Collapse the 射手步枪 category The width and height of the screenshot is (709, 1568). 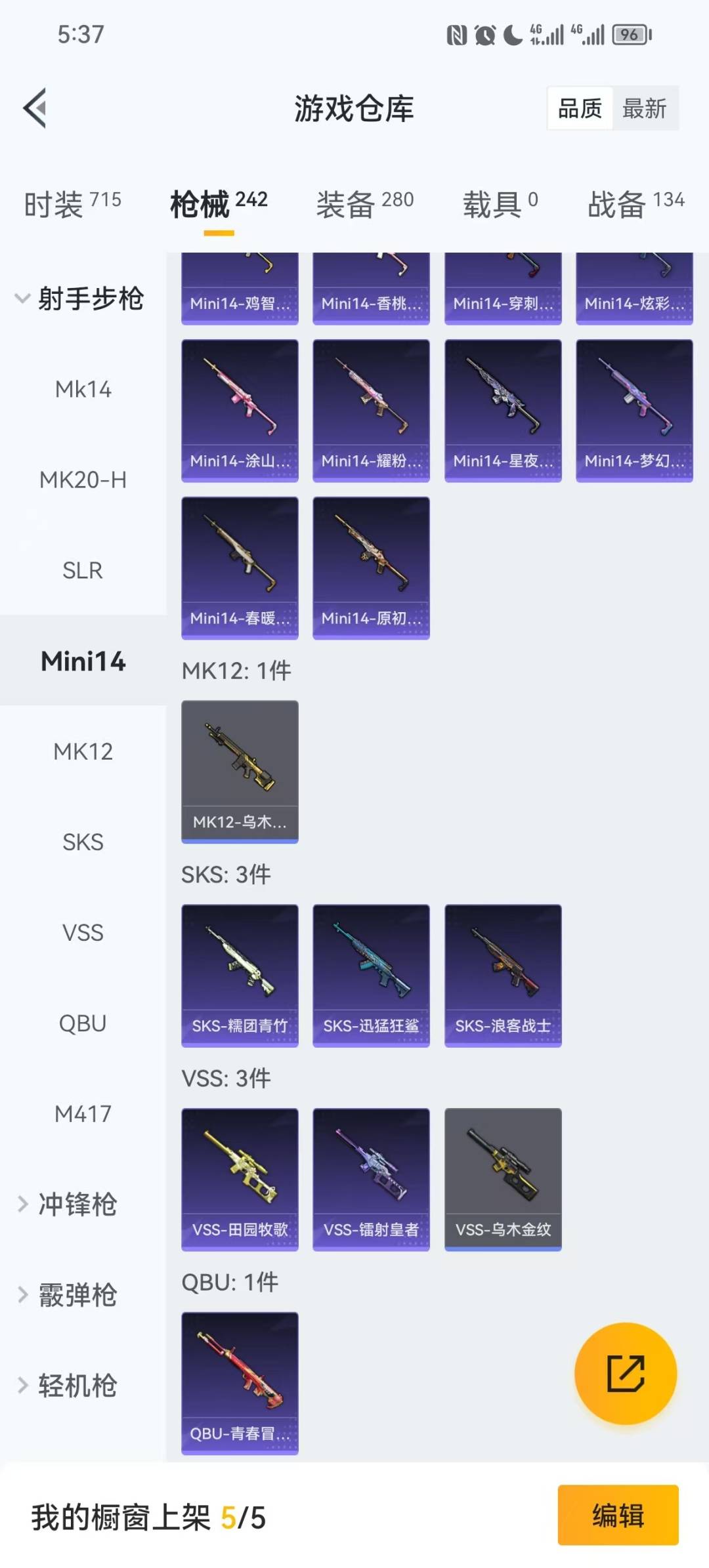point(80,299)
